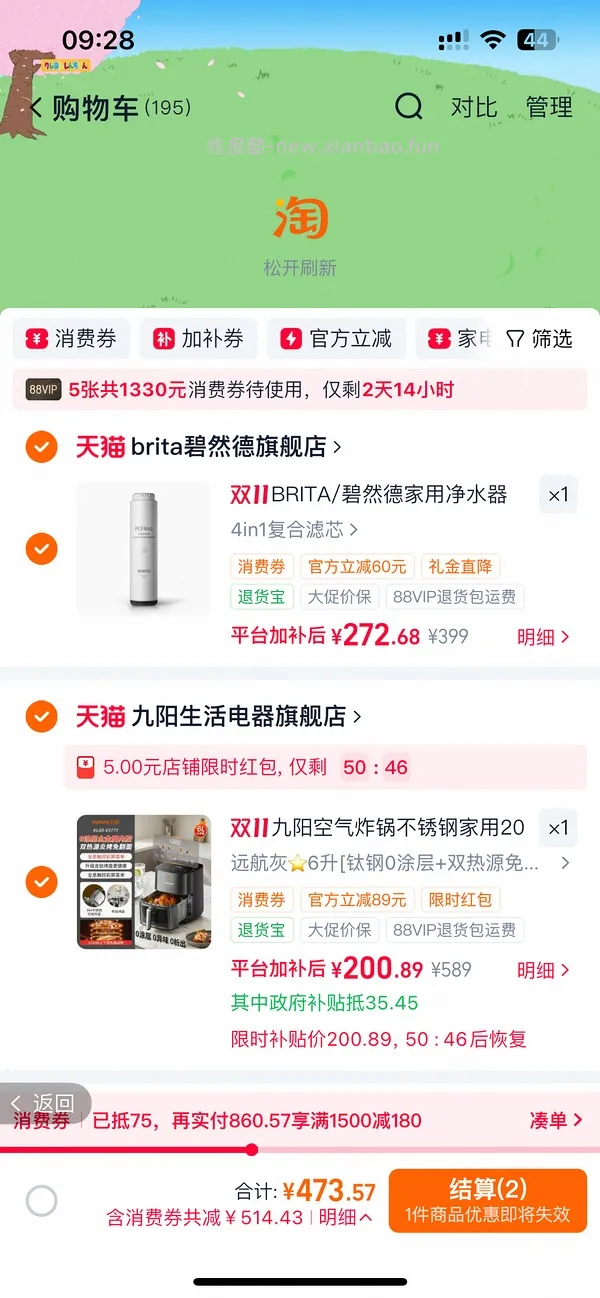
Task: Tap 结算(2) to check out
Action: tap(487, 1200)
